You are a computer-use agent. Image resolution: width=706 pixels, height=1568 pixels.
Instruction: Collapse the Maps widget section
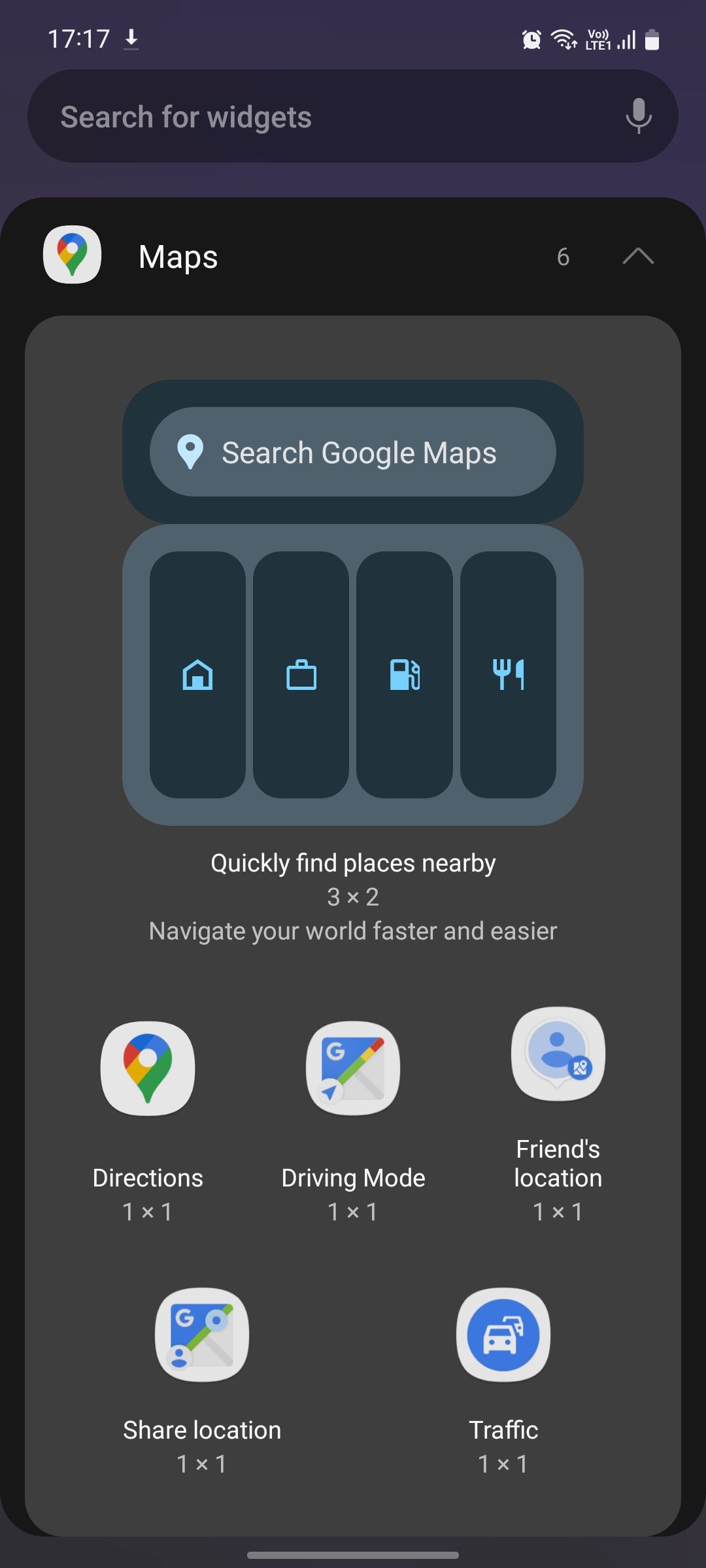pos(637,256)
